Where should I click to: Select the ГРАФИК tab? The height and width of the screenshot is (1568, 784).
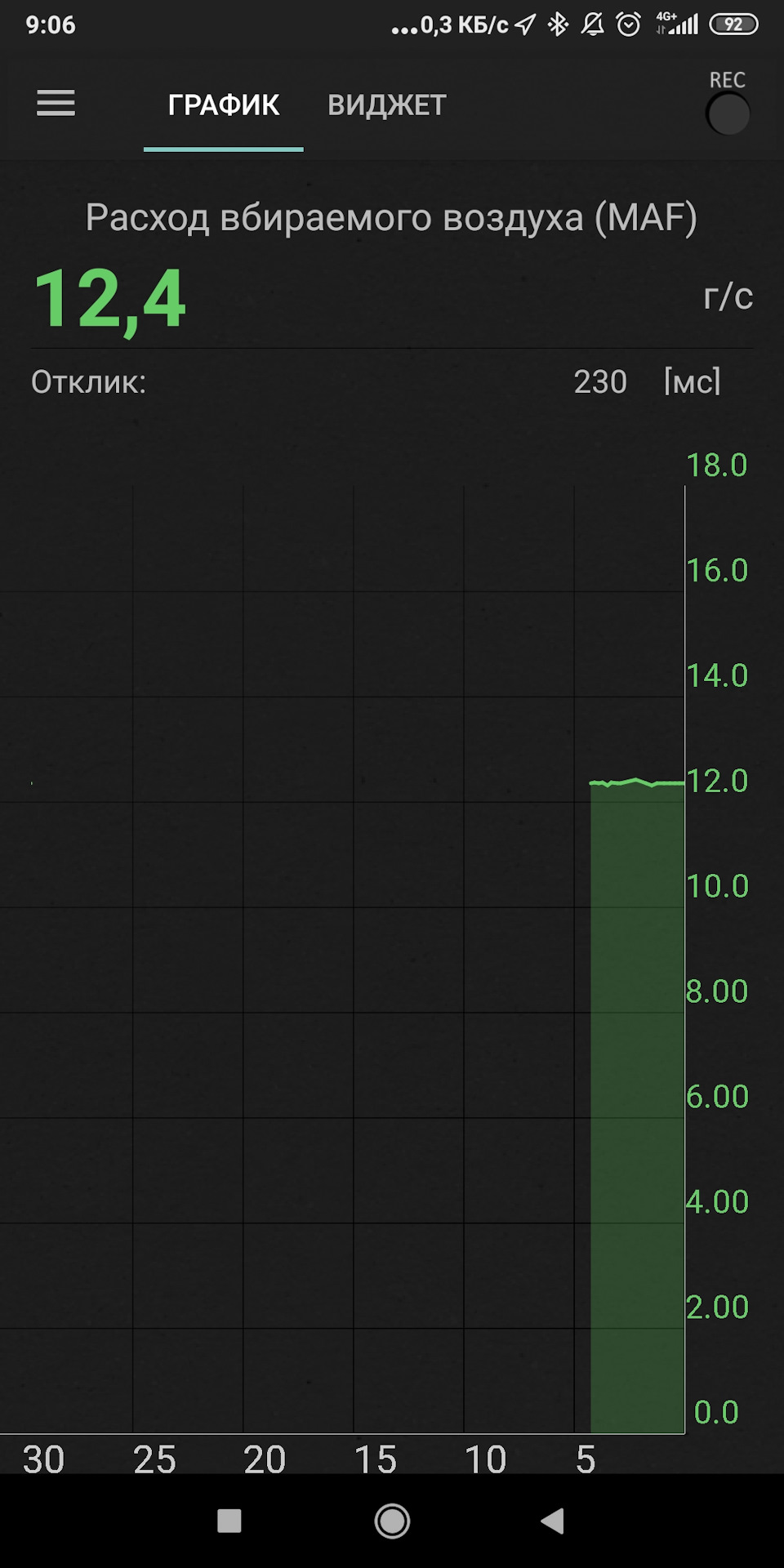coord(223,105)
